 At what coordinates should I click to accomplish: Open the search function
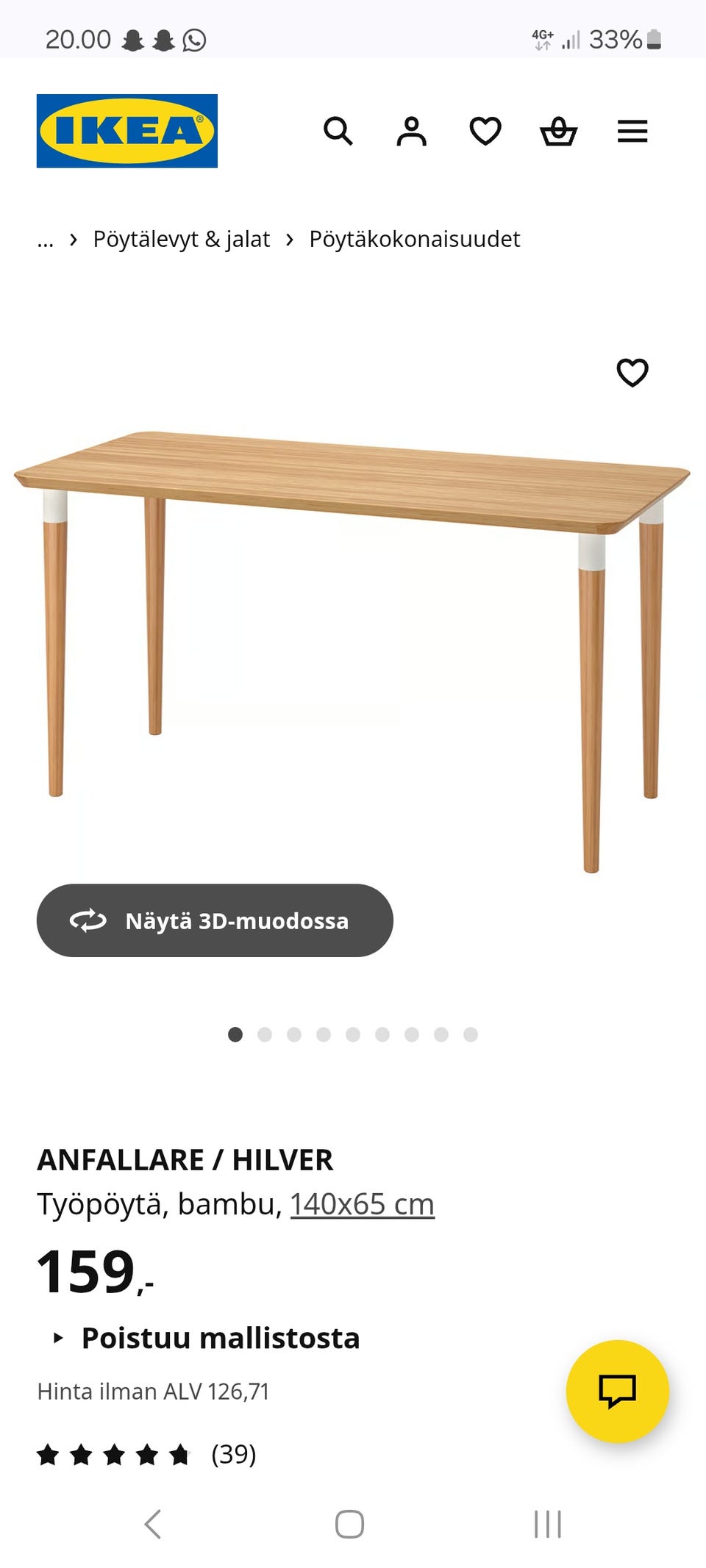[x=339, y=131]
